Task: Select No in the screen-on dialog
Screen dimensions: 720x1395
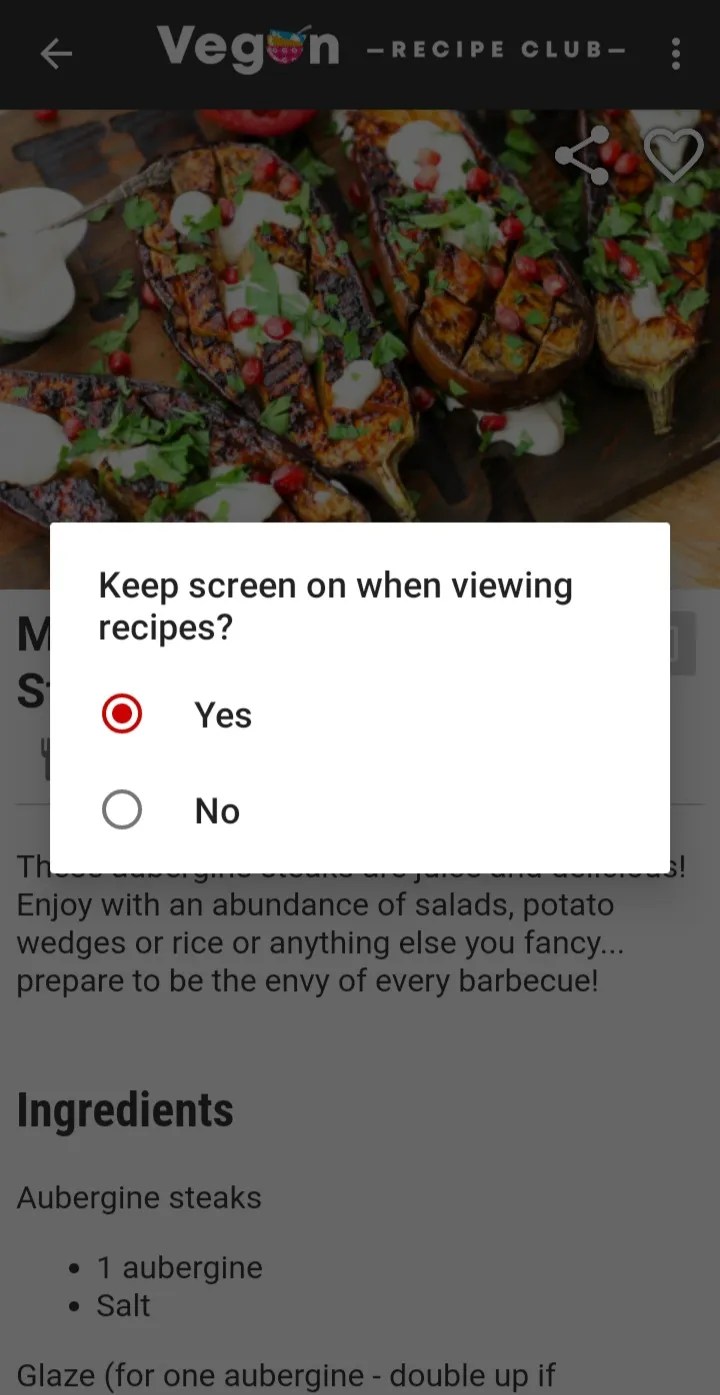Action: (122, 809)
